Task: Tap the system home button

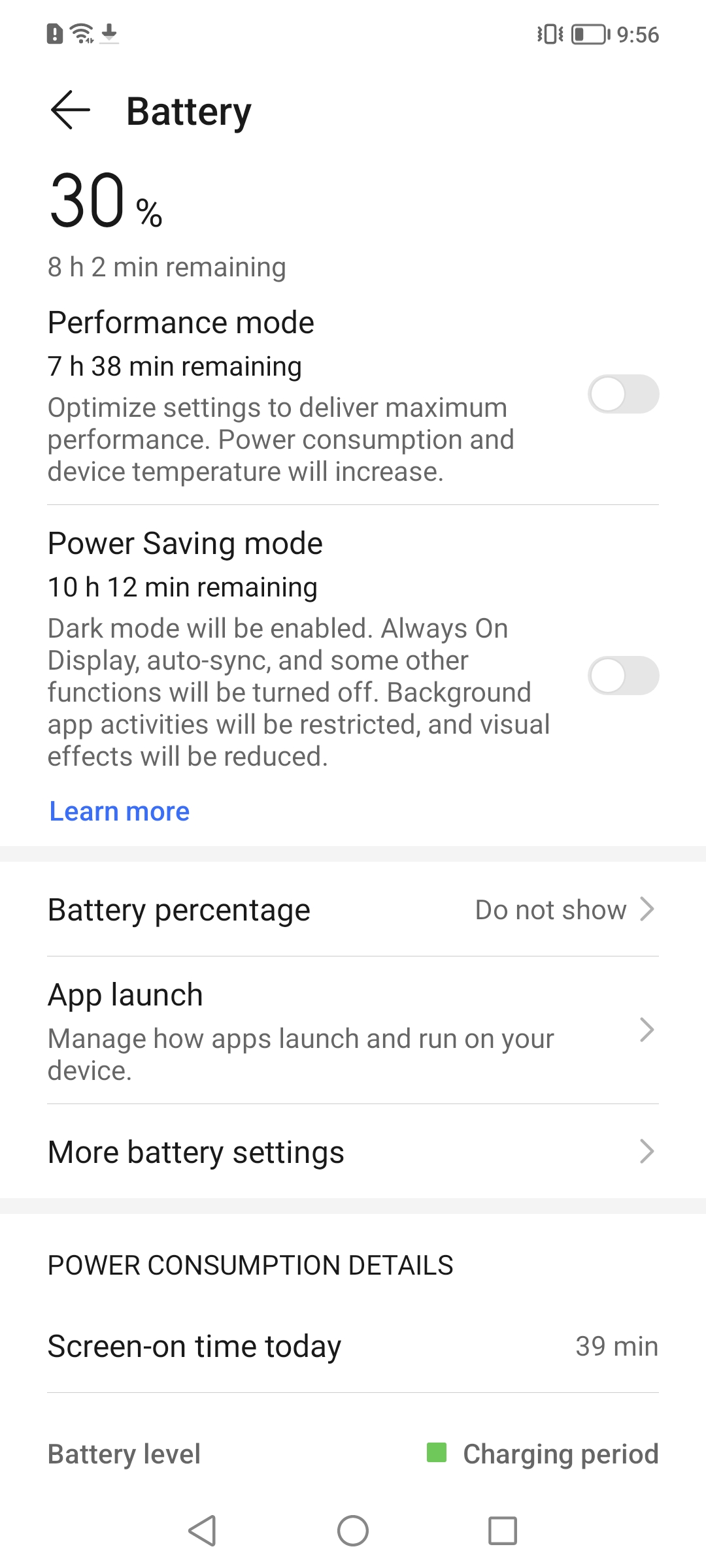Action: click(353, 1531)
